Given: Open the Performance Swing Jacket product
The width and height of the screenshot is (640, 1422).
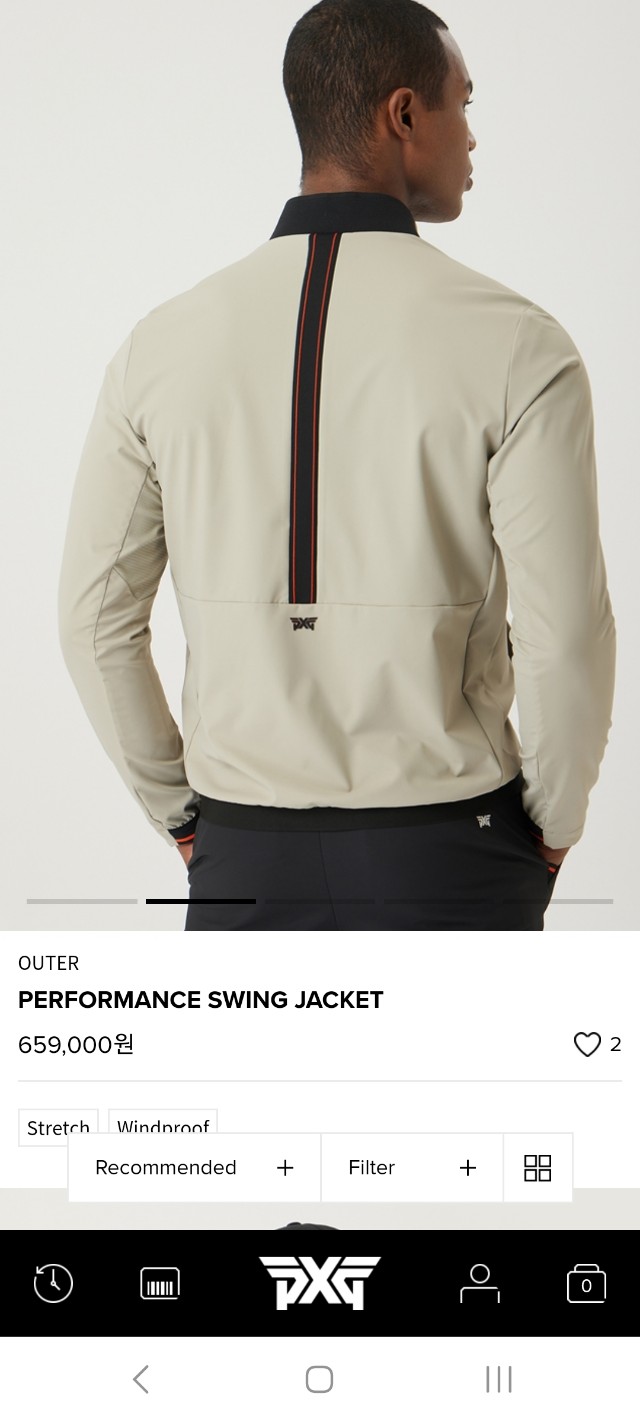Looking at the screenshot, I should [200, 1000].
